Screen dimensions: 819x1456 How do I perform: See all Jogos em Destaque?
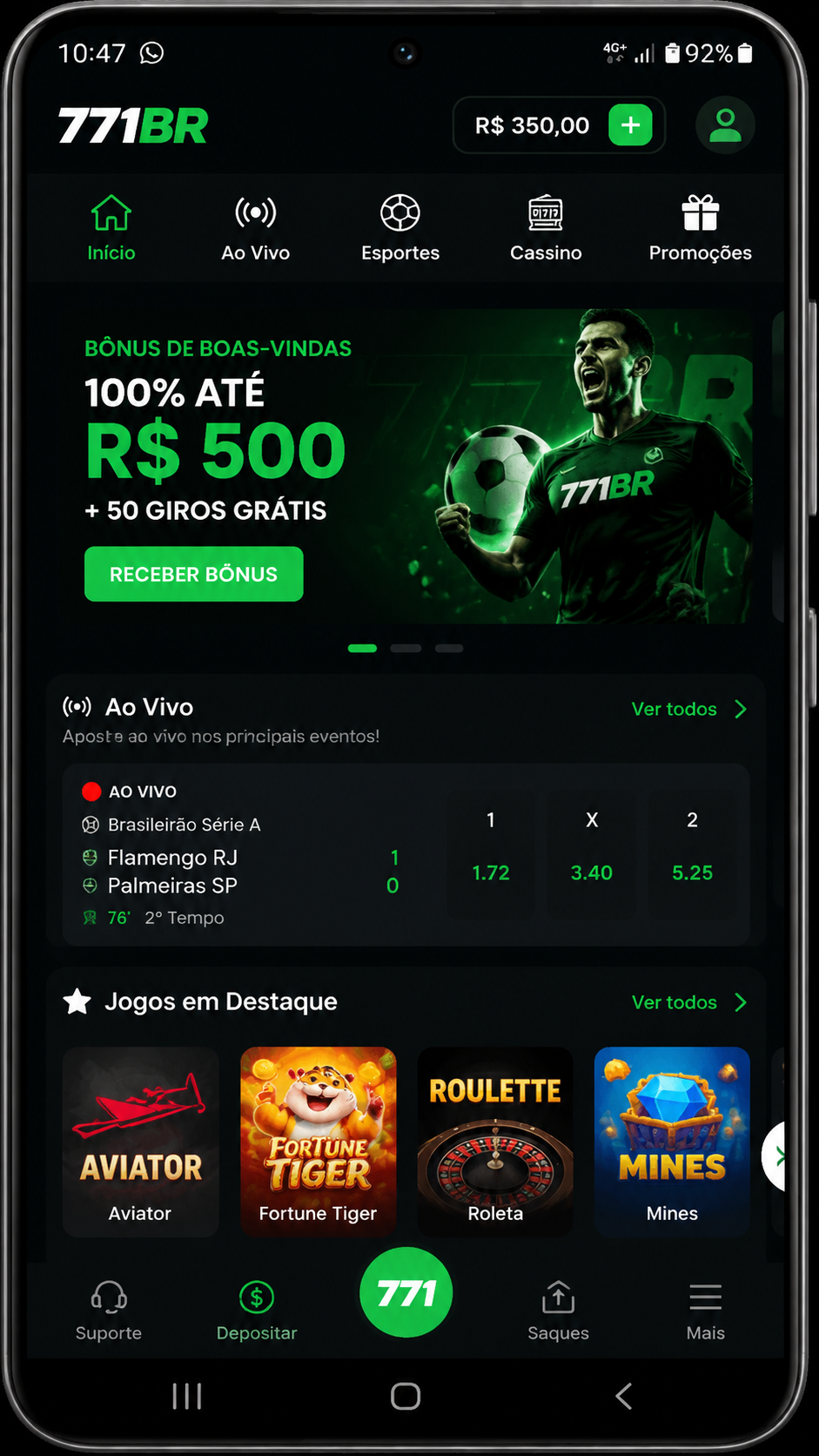pyautogui.click(x=688, y=1002)
